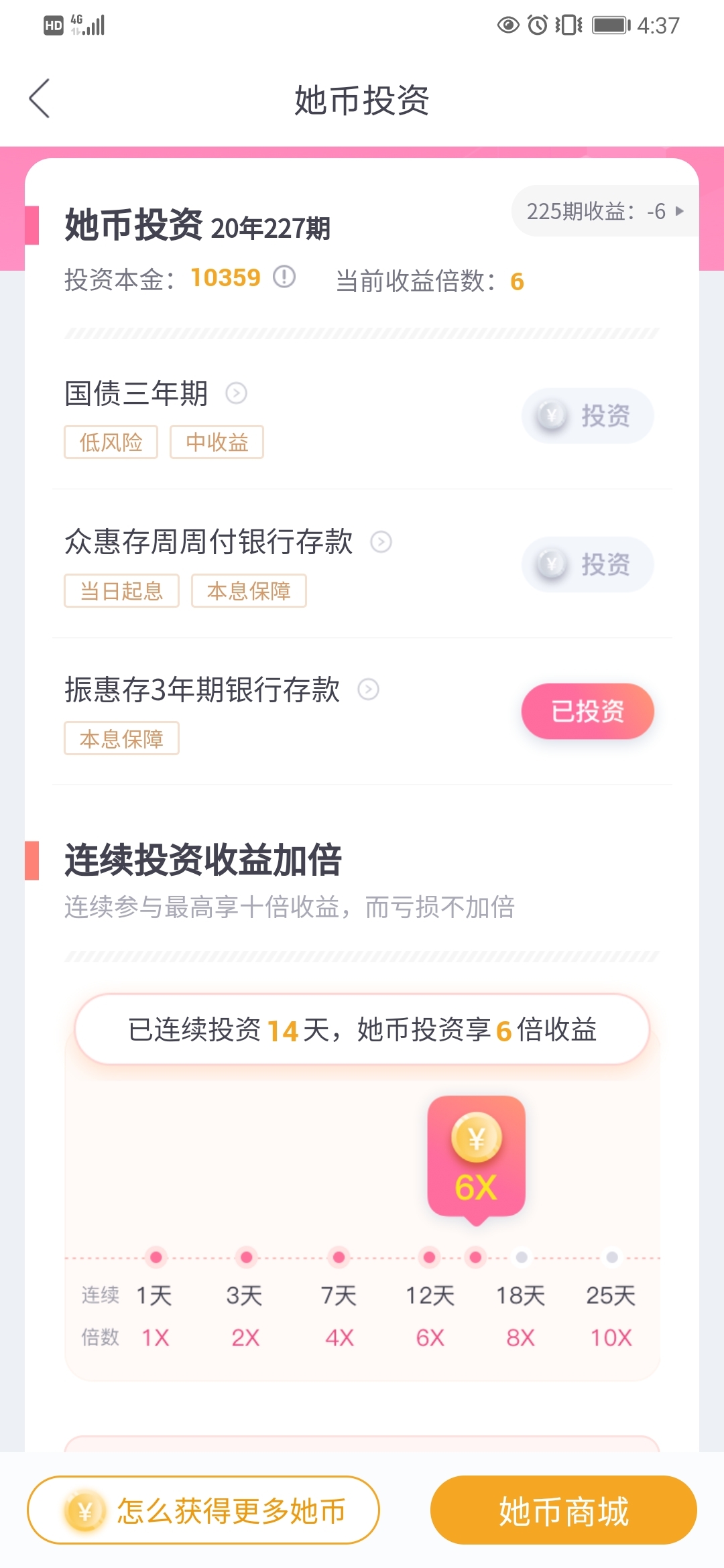Image resolution: width=724 pixels, height=1568 pixels.
Task: Tap 已投资 button for 振惠存3年期银行存款
Action: (588, 711)
